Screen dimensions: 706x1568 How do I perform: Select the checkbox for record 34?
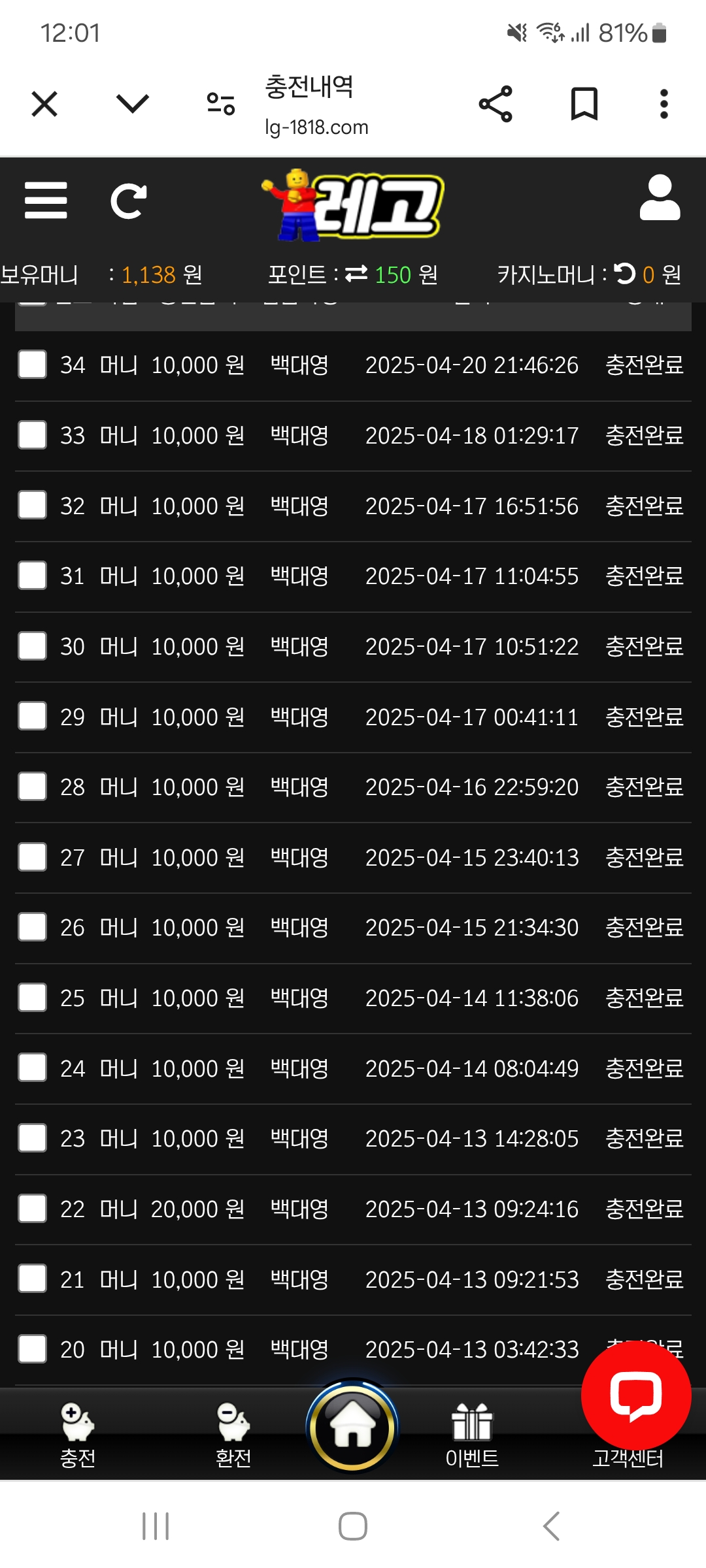pyautogui.click(x=33, y=365)
